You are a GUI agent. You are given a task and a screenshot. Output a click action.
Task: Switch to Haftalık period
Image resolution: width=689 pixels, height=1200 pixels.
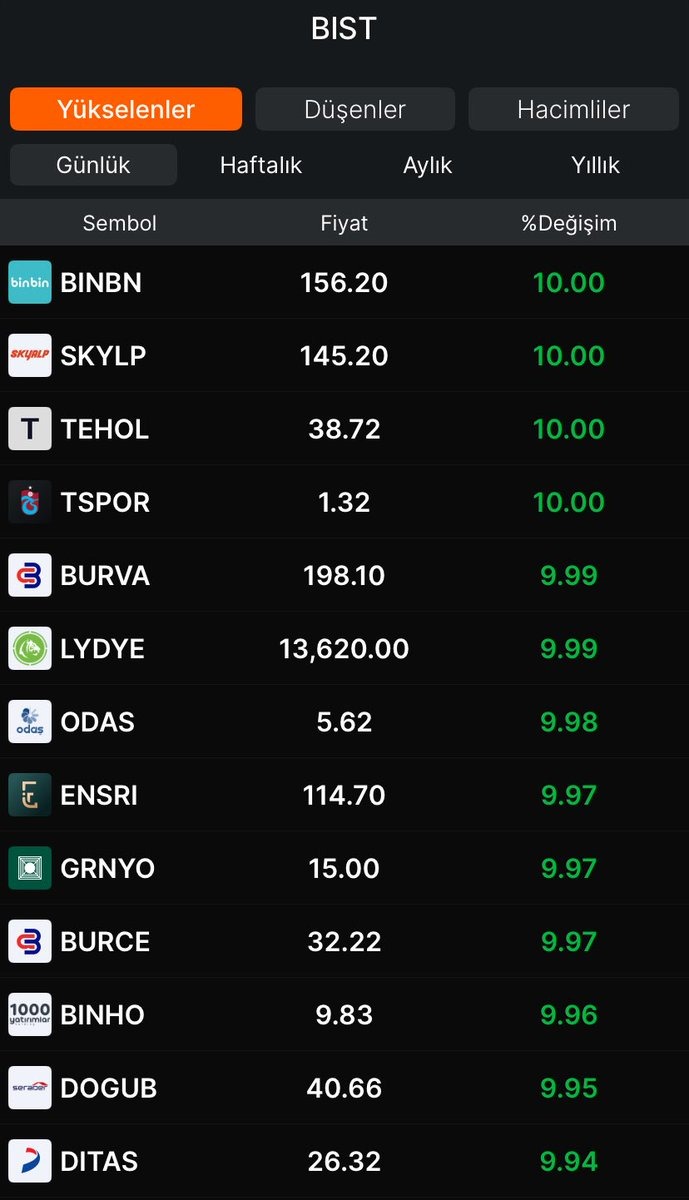pos(261,165)
